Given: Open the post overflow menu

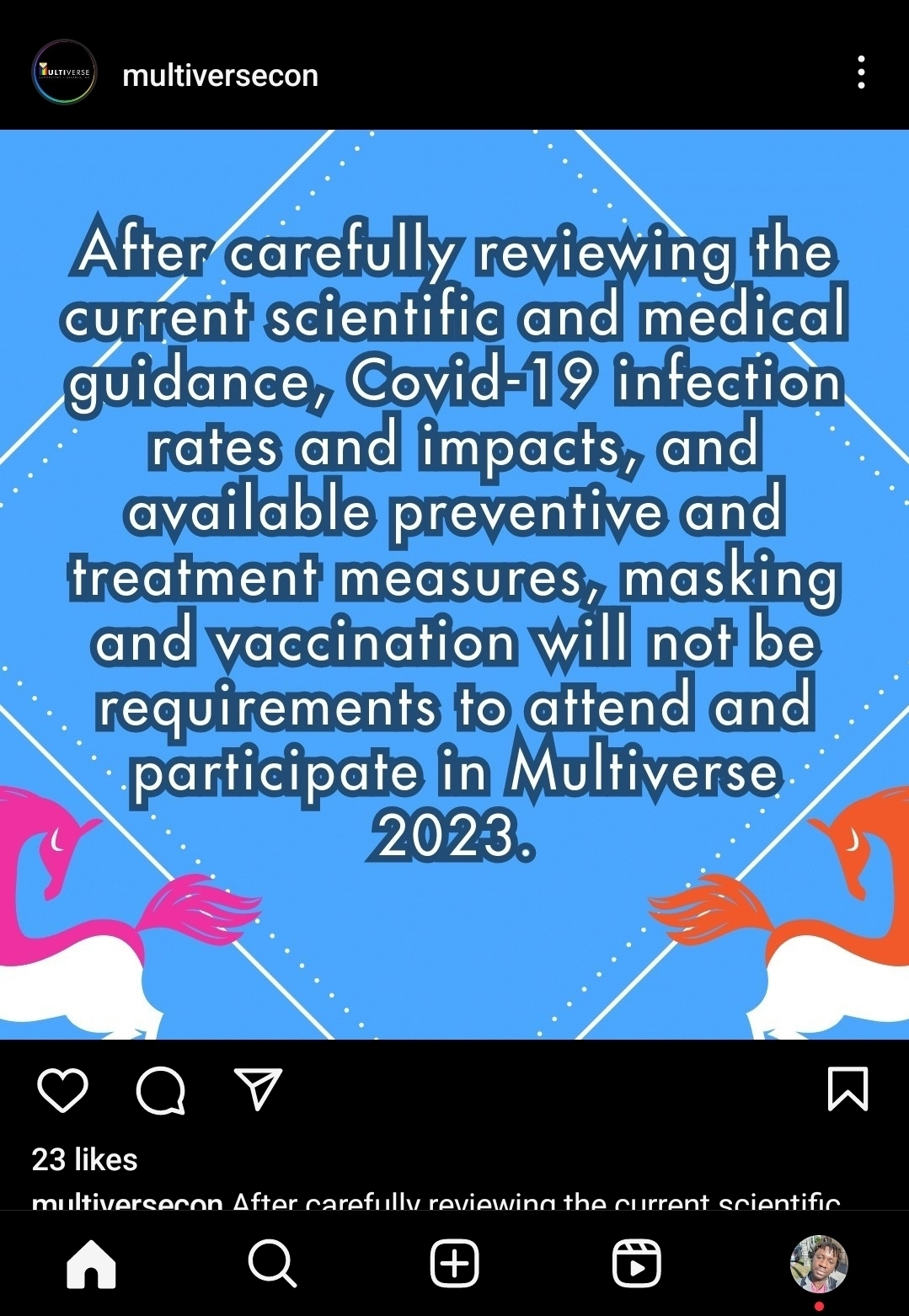Looking at the screenshot, I should (x=860, y=73).
